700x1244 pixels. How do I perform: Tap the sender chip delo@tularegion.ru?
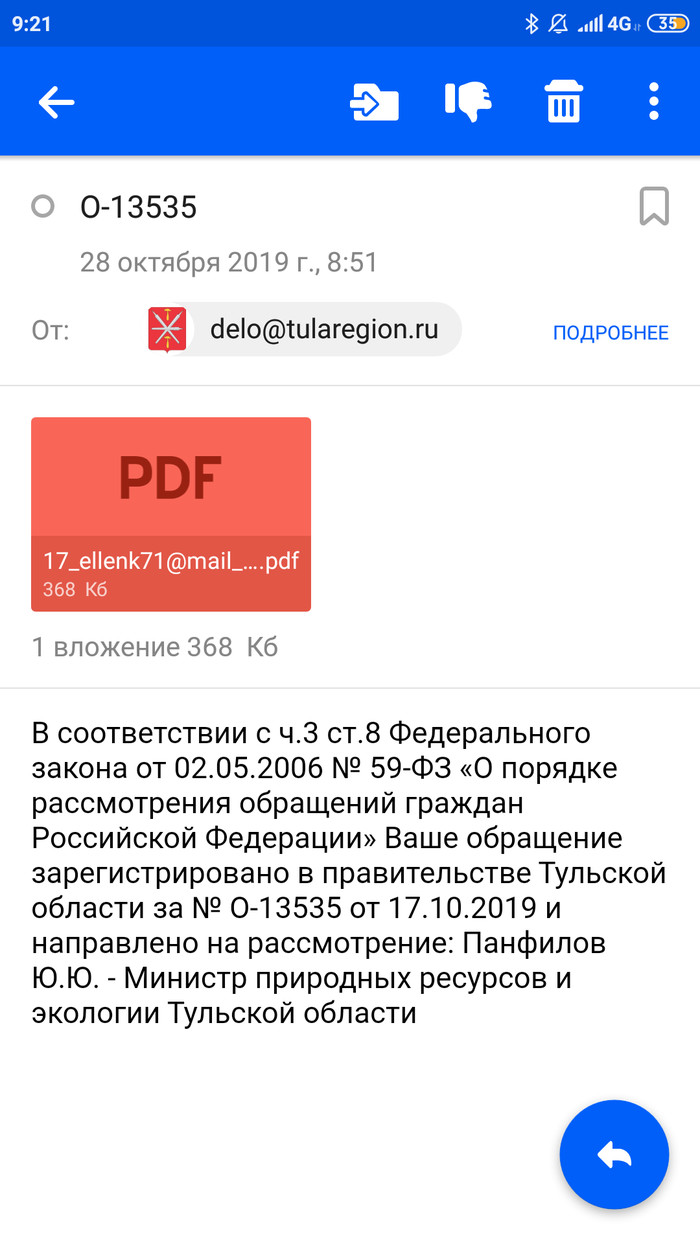pos(305,330)
